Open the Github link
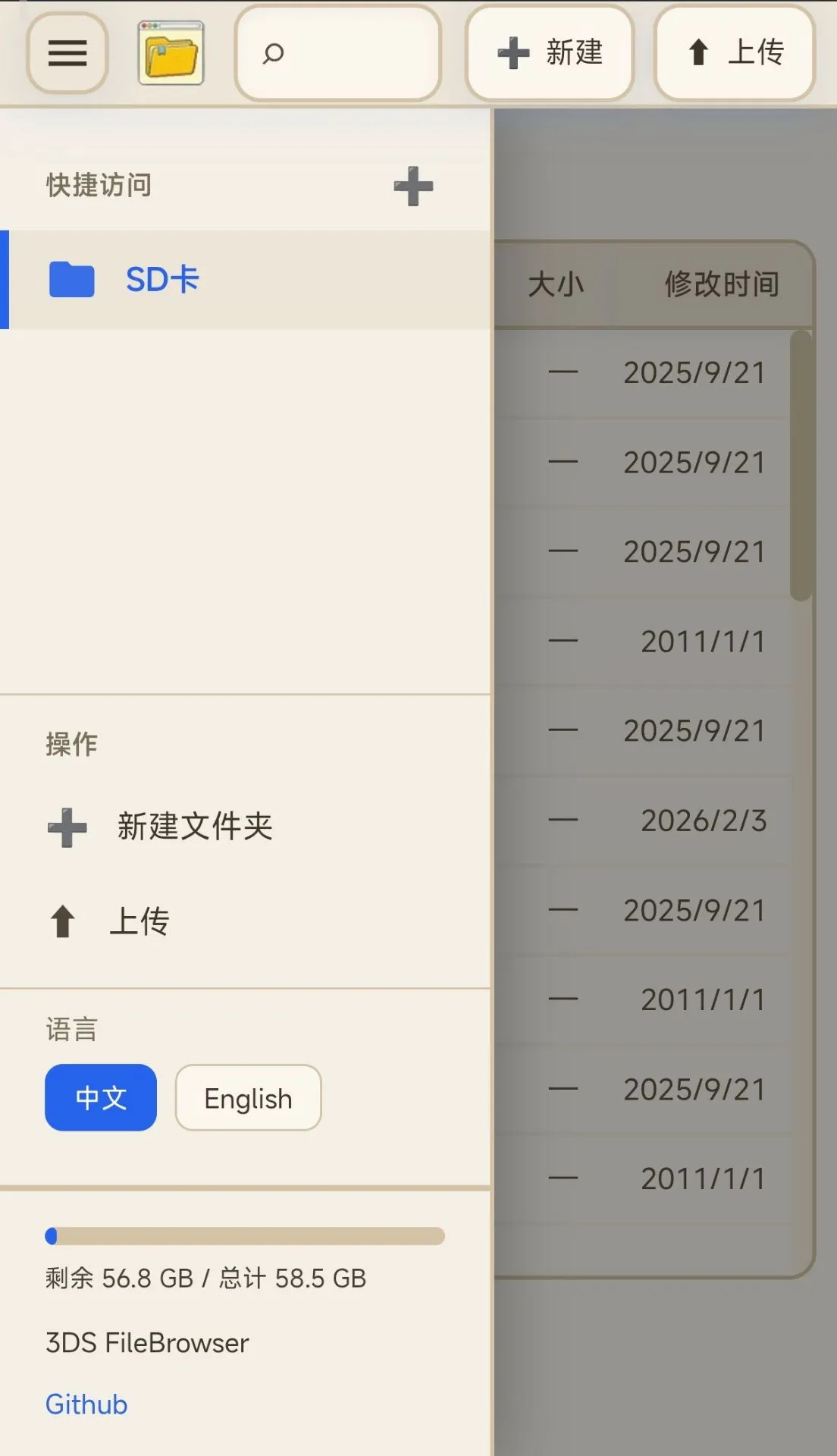The width and height of the screenshot is (837, 1456). coord(86,1404)
